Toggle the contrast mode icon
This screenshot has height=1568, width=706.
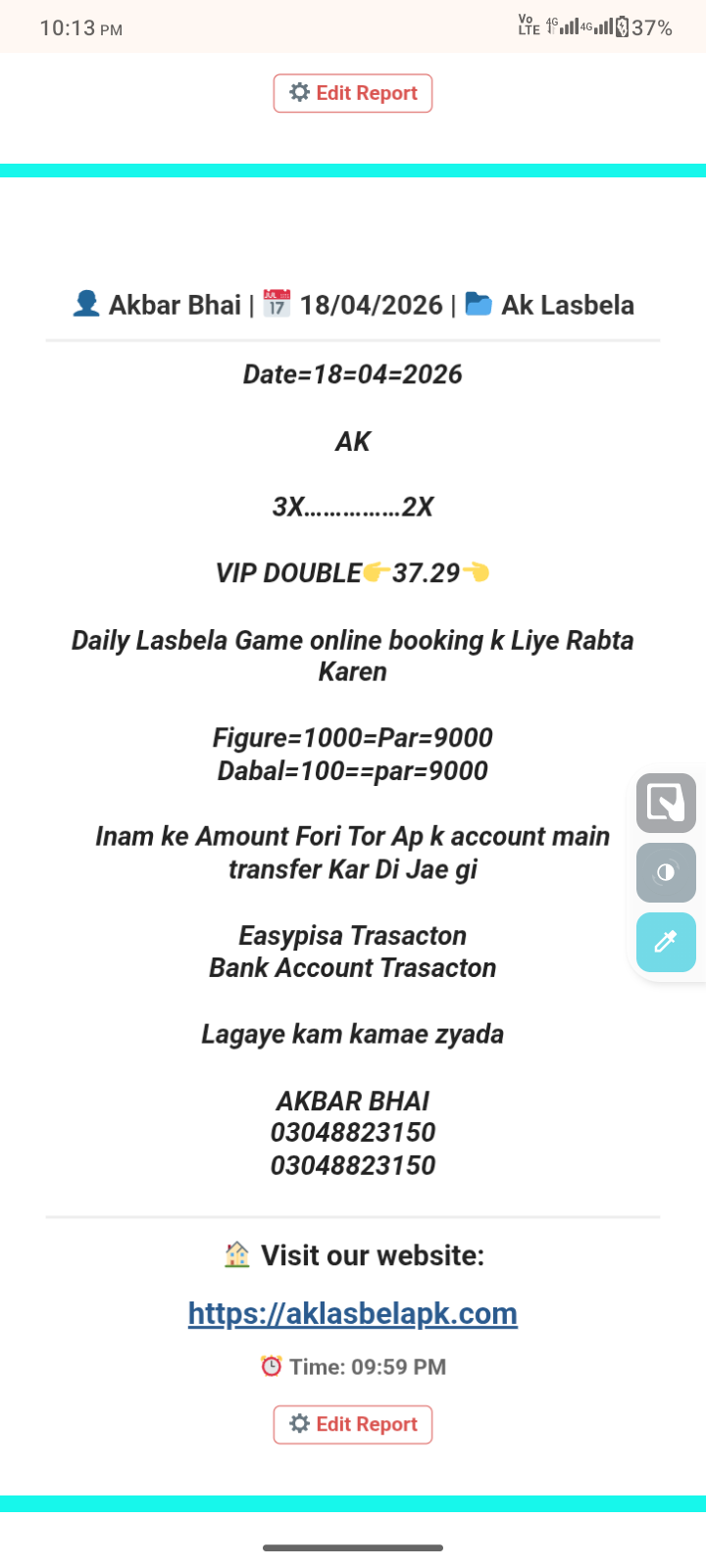[x=666, y=872]
